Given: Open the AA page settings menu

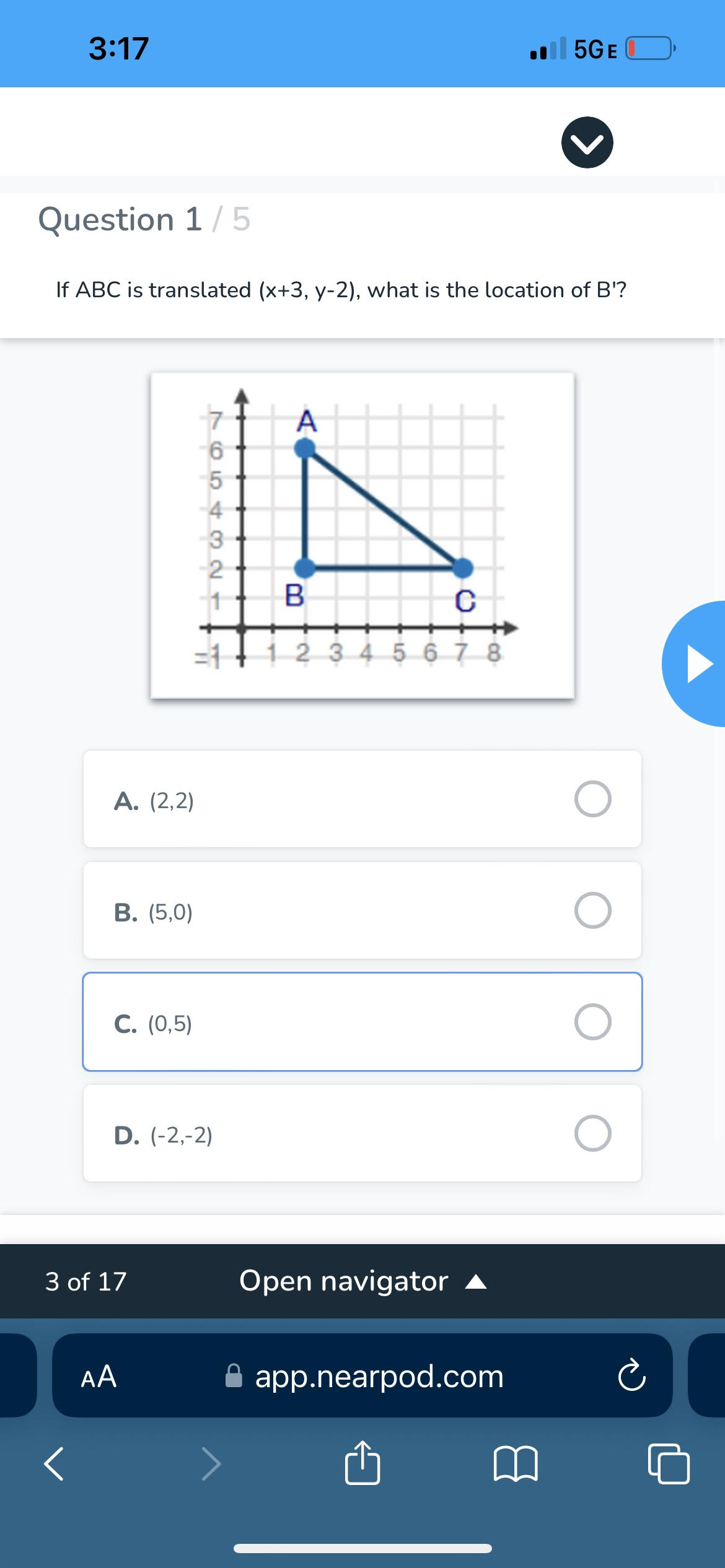Looking at the screenshot, I should (99, 1377).
